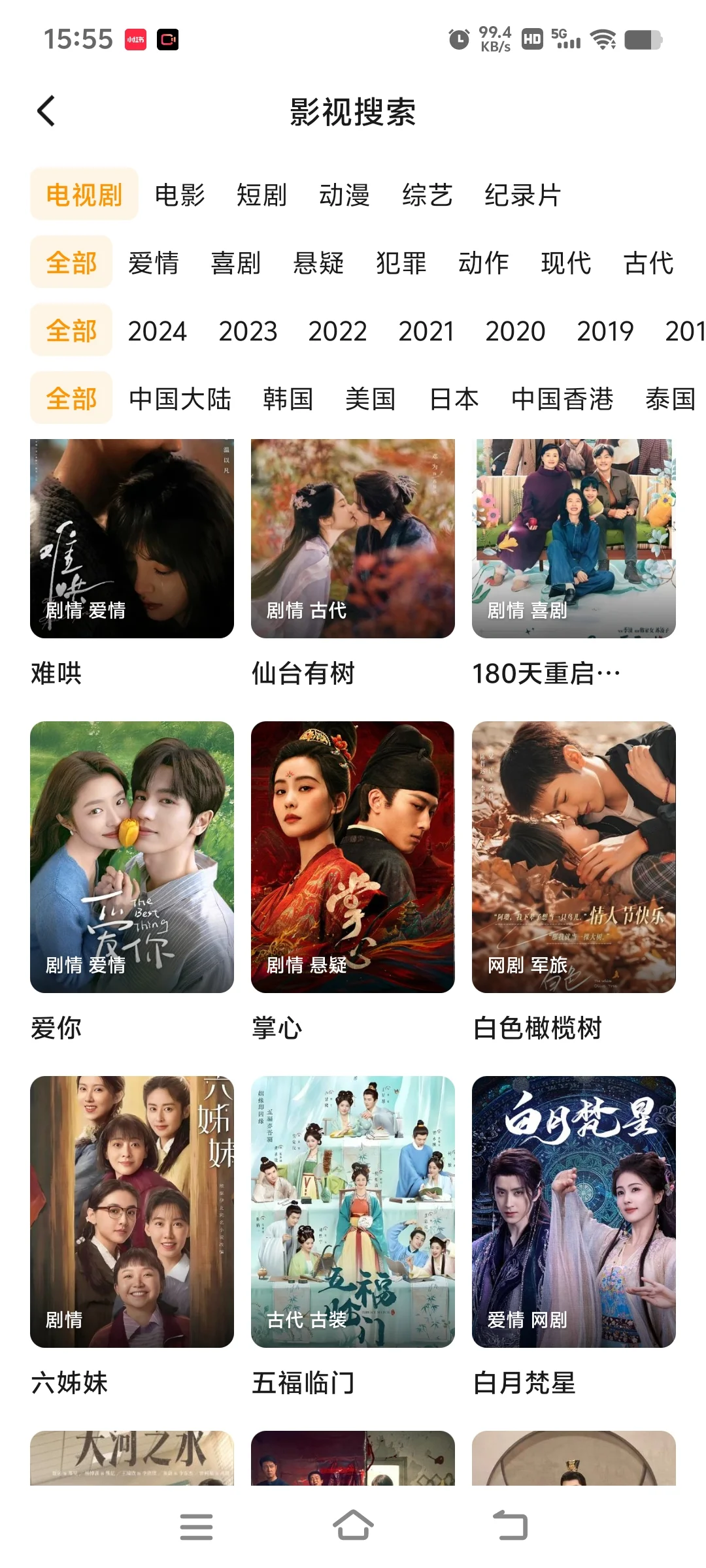The height and width of the screenshot is (1568, 706).
Task: Go back using the top-left arrow
Action: click(46, 111)
